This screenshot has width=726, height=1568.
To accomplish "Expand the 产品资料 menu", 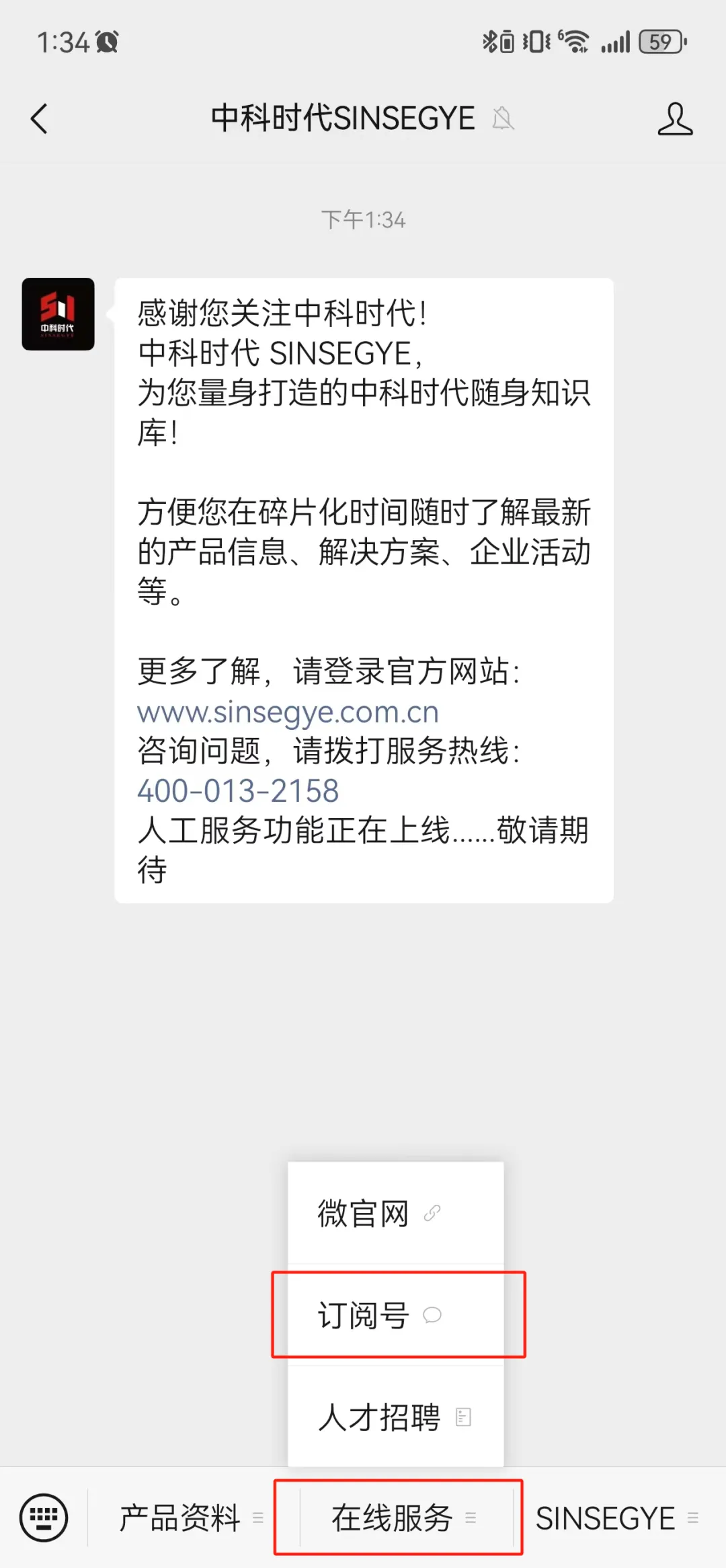I will pyautogui.click(x=190, y=1518).
